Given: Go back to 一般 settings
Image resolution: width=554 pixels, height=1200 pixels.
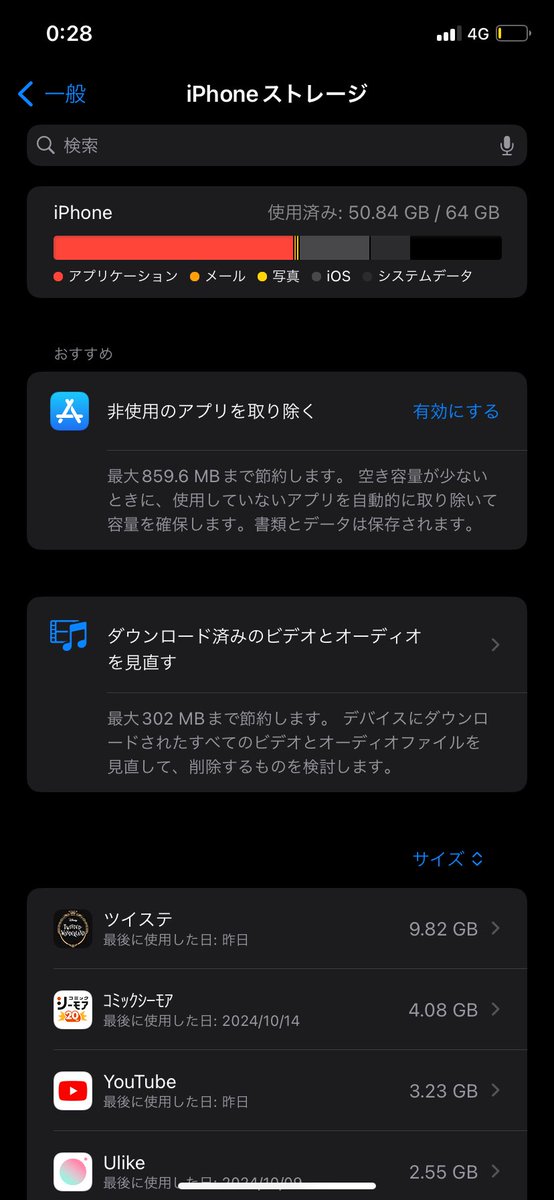Looking at the screenshot, I should [52, 94].
